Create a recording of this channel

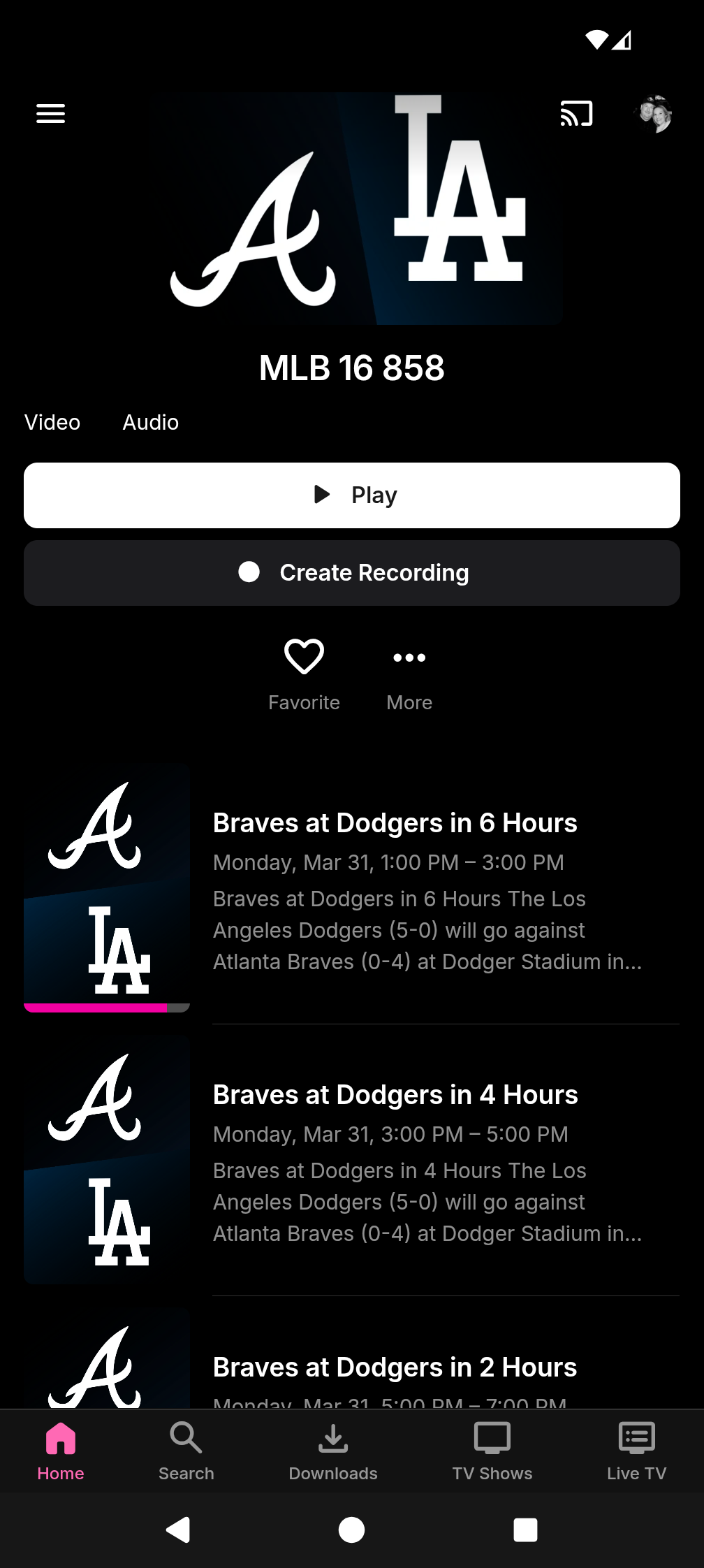click(x=352, y=573)
